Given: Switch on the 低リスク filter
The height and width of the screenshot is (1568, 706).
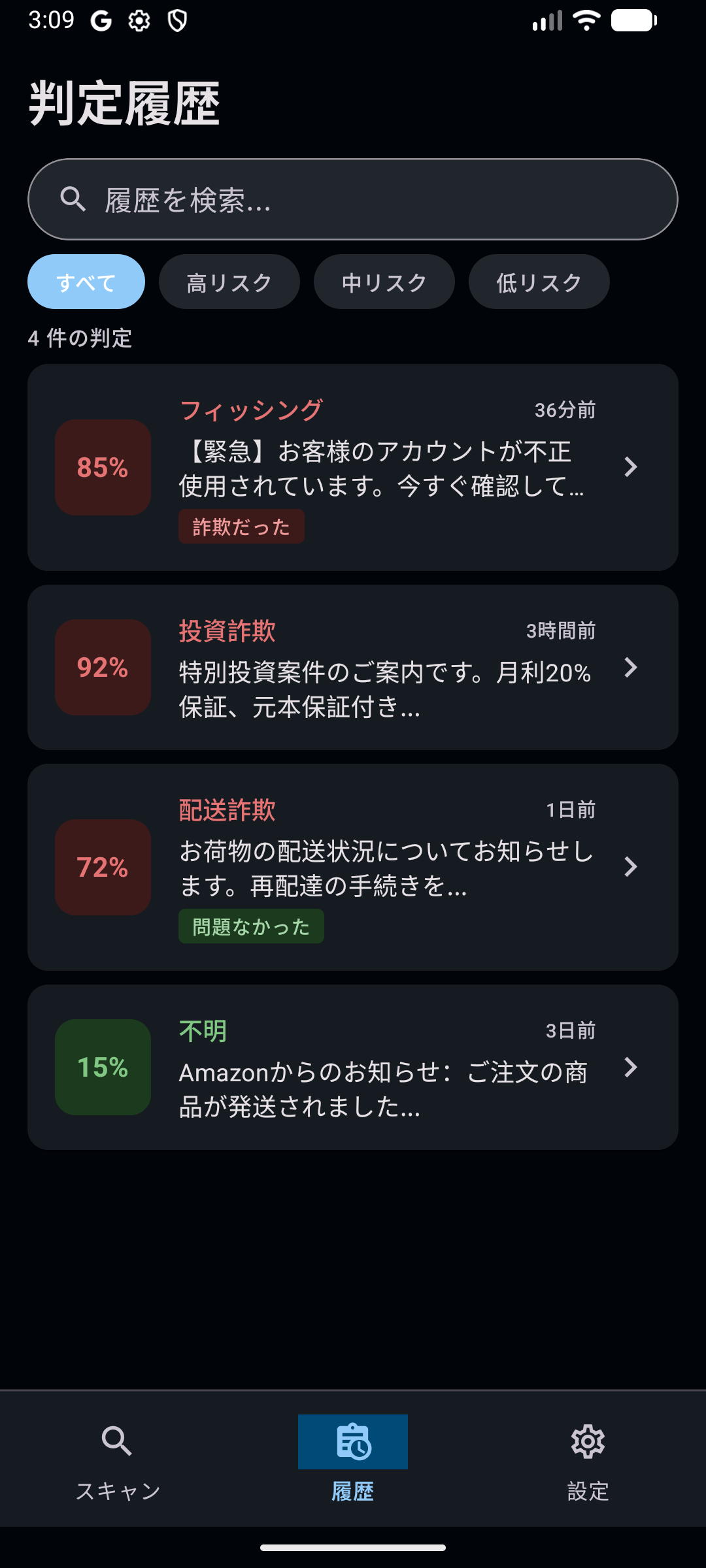Looking at the screenshot, I should [x=539, y=282].
